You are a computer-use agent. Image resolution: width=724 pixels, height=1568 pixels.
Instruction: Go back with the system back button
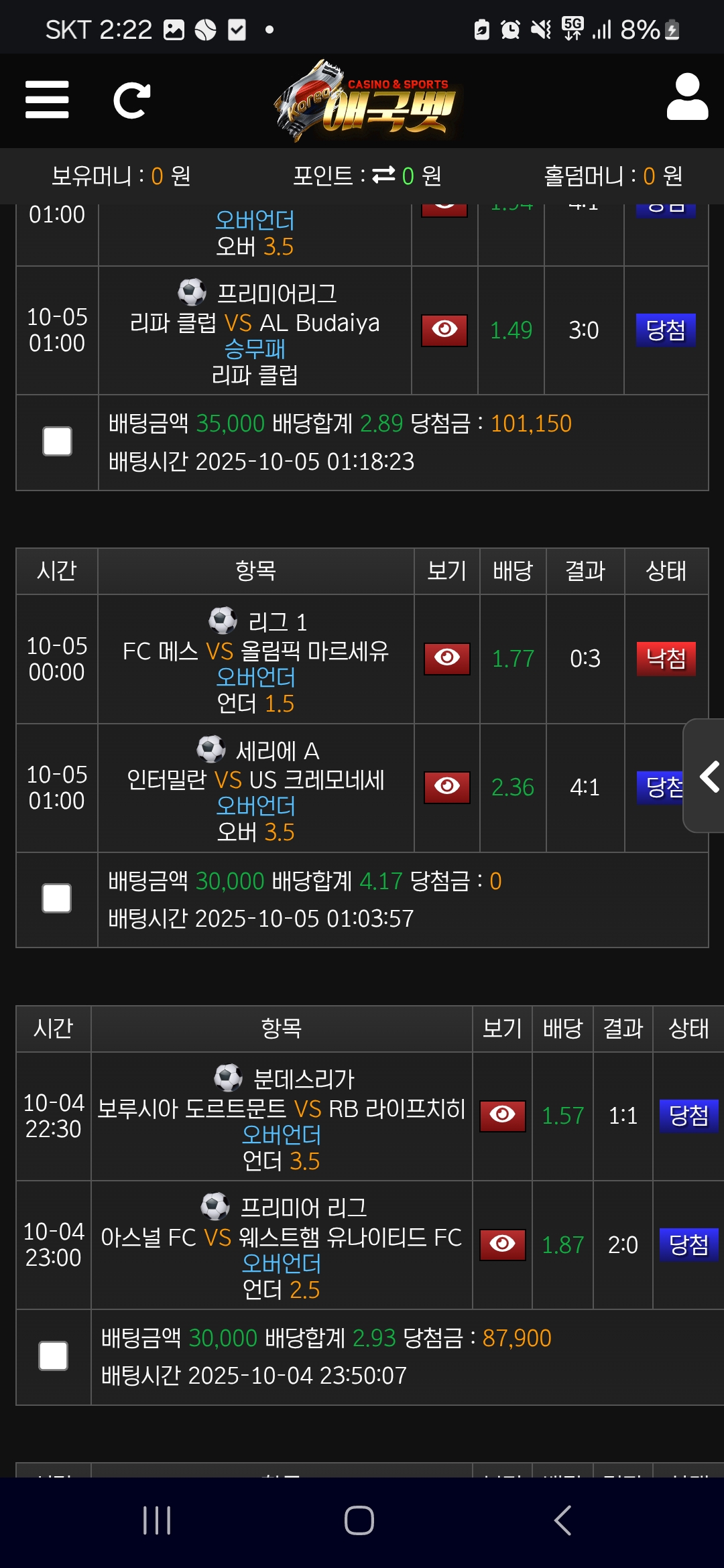[x=563, y=1520]
